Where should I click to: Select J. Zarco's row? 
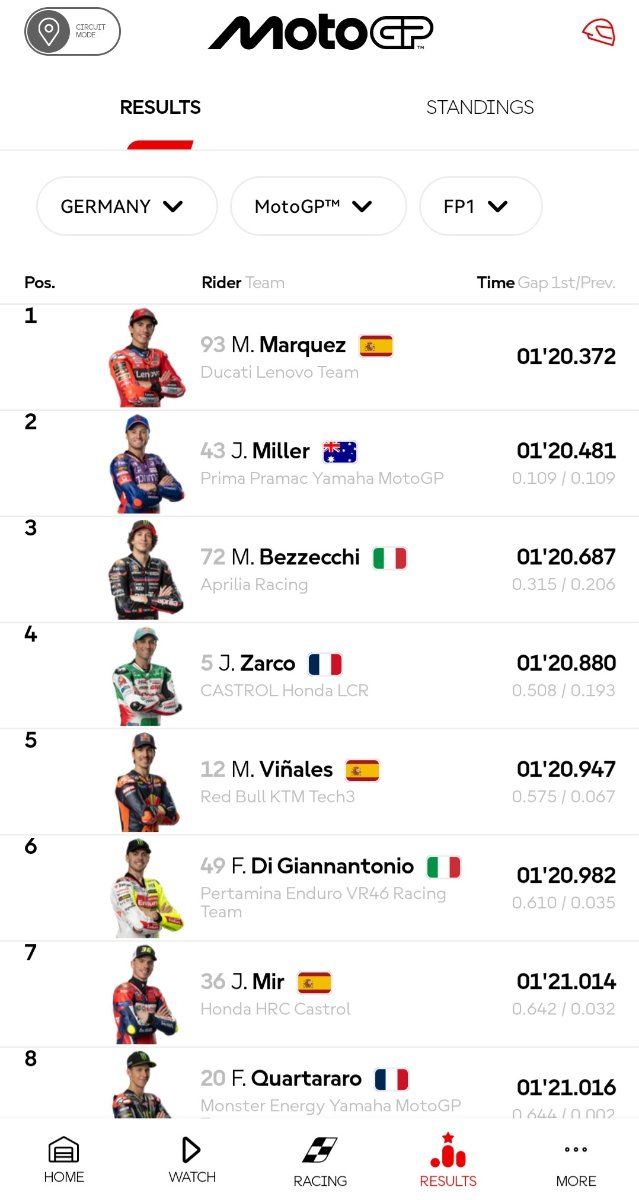(x=320, y=675)
